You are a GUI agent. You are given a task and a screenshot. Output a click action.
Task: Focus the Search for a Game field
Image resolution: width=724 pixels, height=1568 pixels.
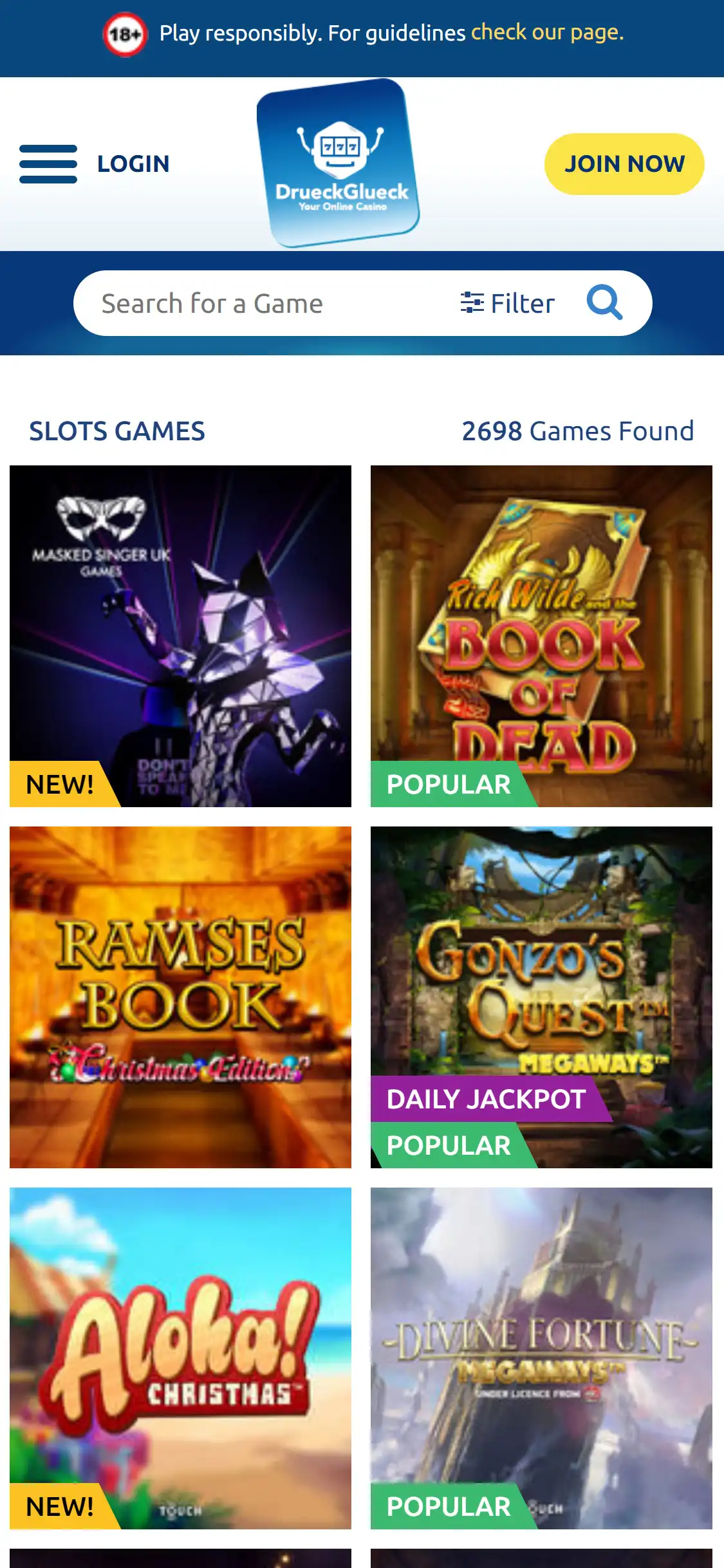tap(257, 303)
